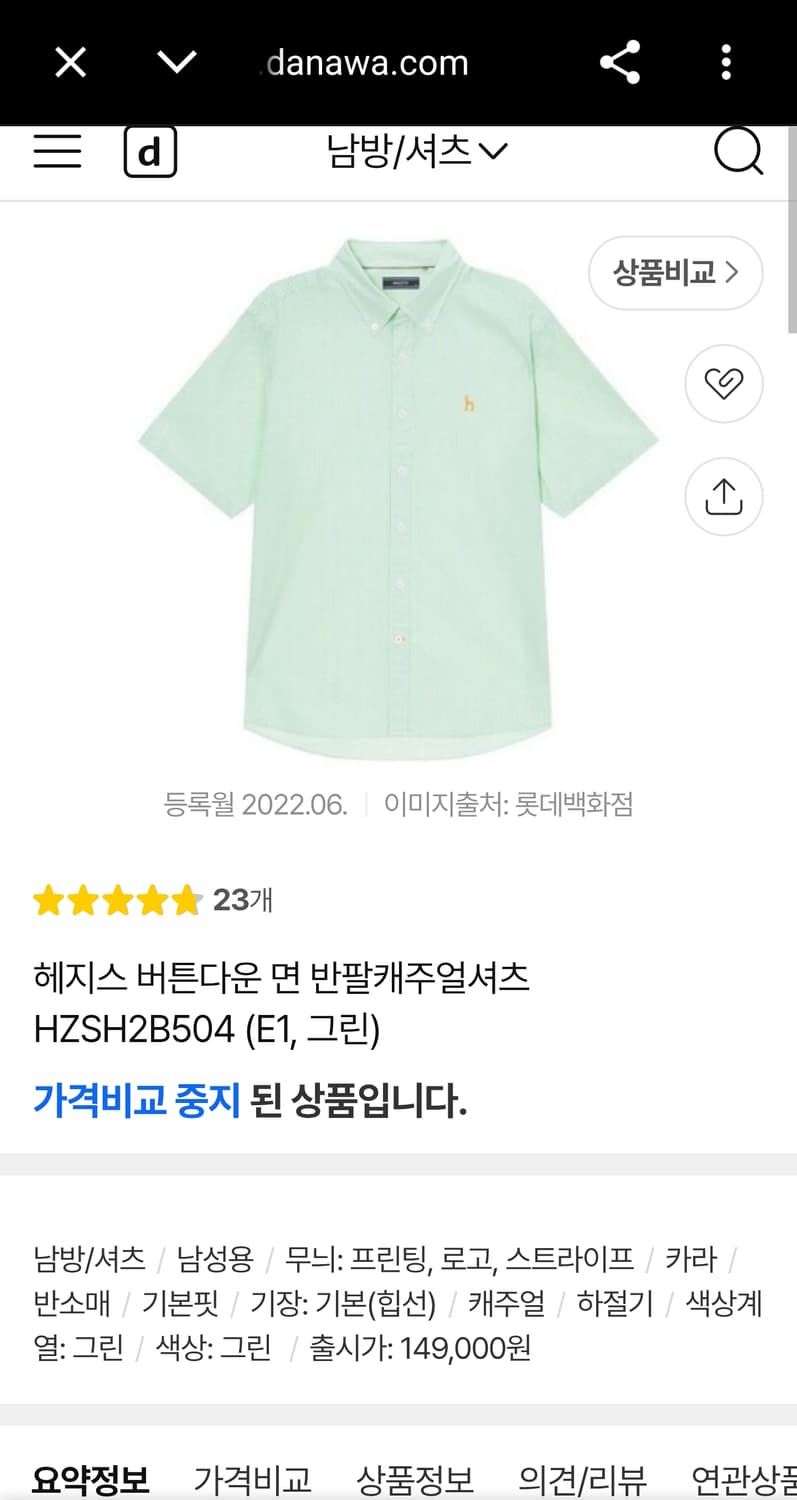Tap the star rating showing 23 reviews
Viewport: 797px width, 1500px height.
(x=118, y=900)
